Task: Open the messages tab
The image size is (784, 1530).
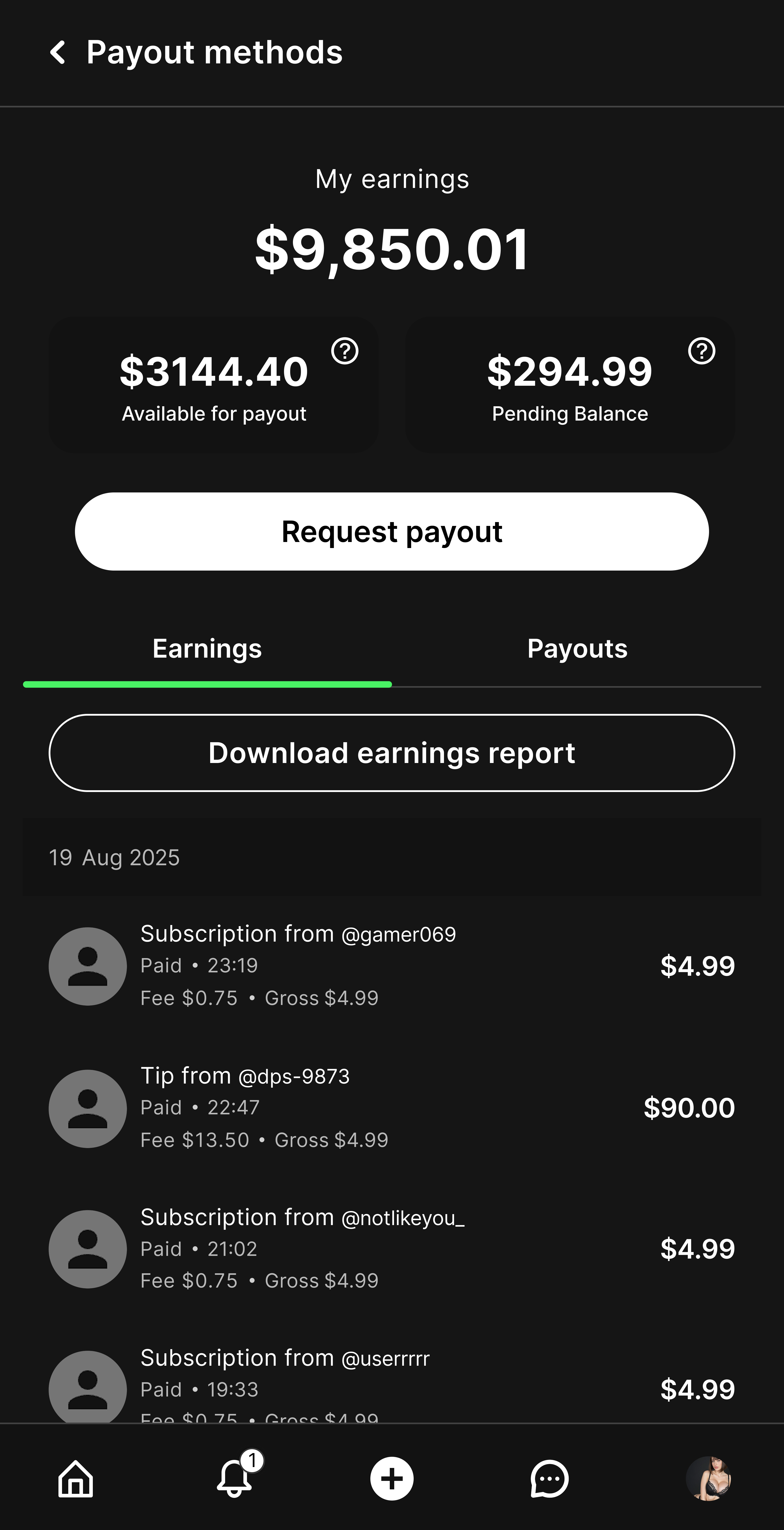Action: (549, 1479)
